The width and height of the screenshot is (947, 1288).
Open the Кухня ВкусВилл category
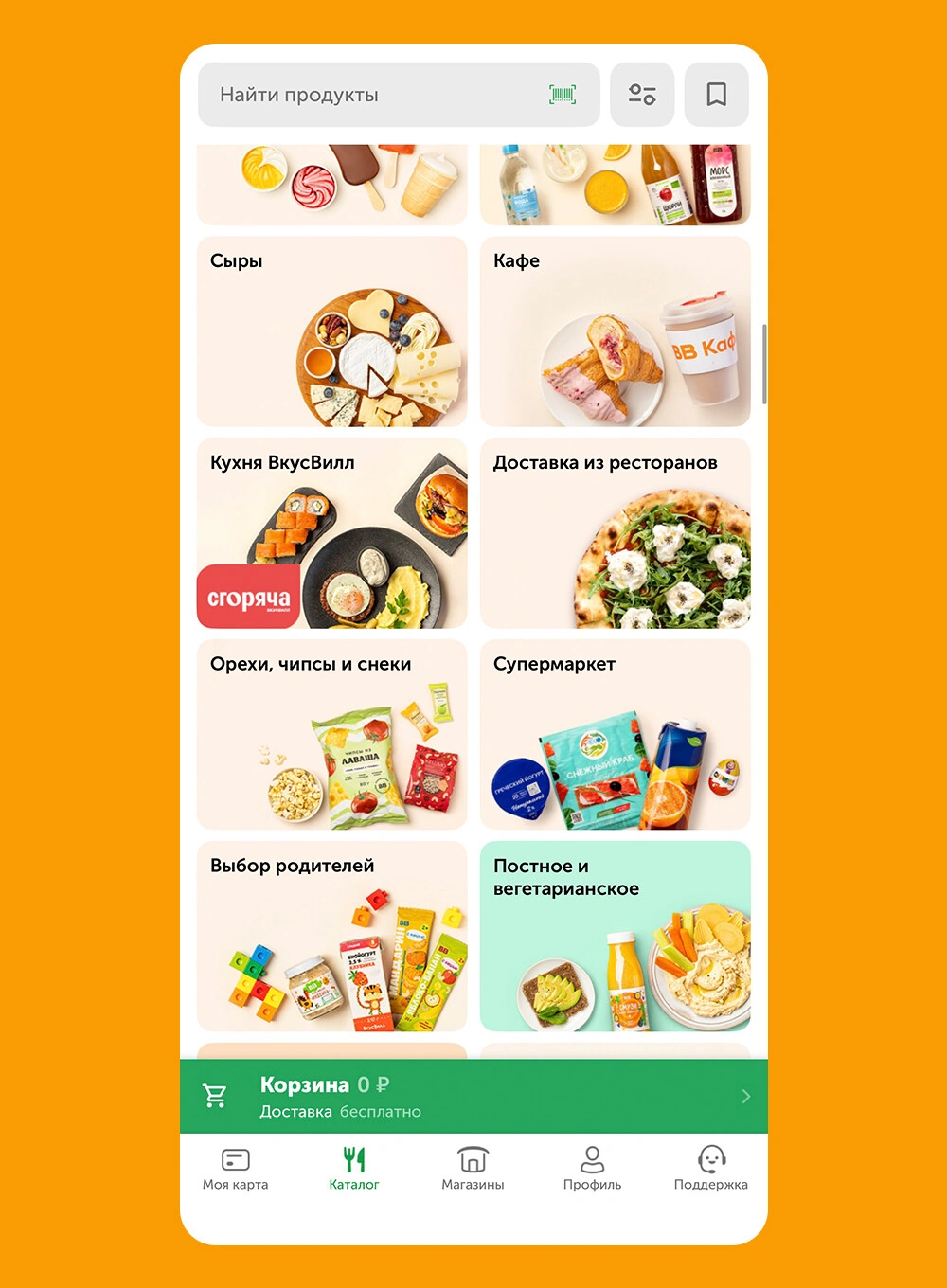(332, 533)
